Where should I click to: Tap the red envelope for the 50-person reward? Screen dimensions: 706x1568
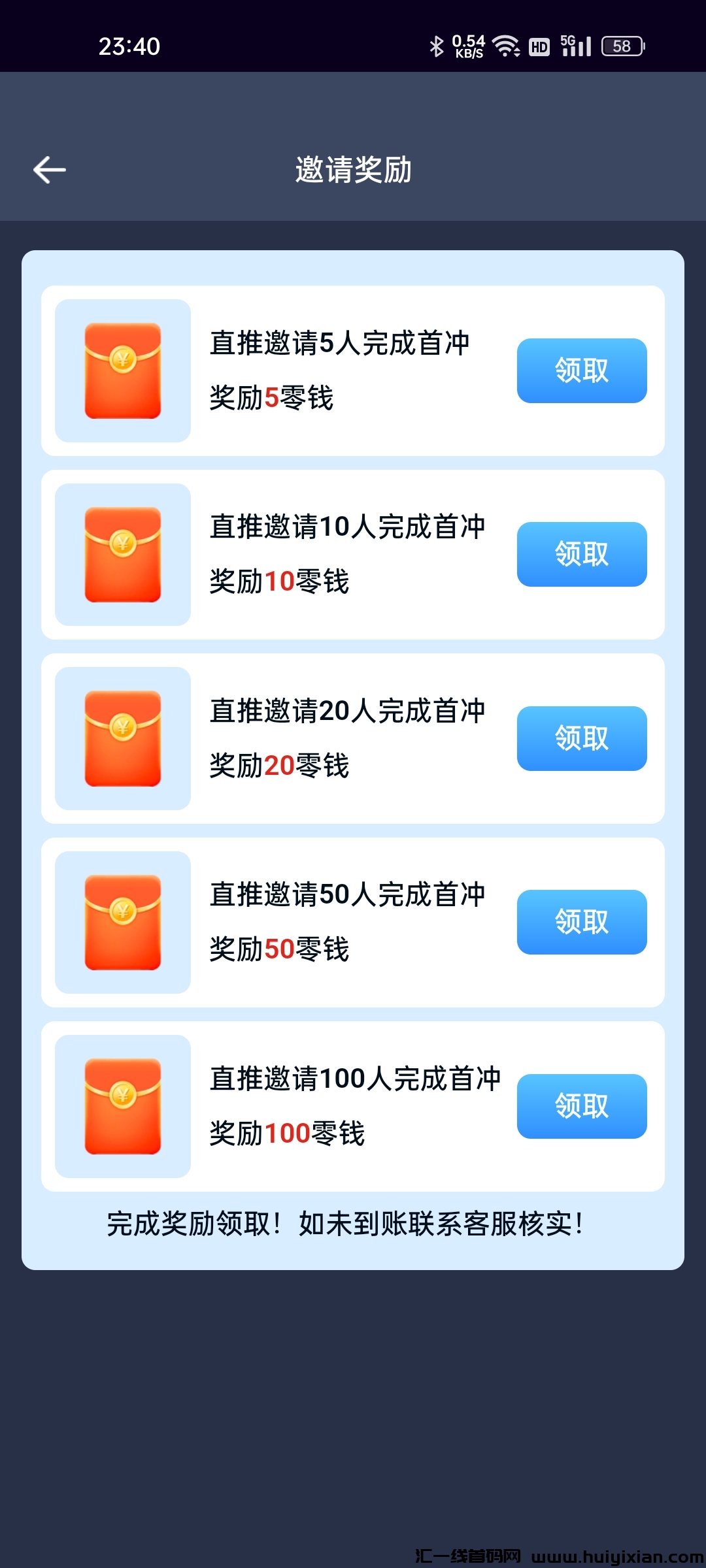click(122, 923)
